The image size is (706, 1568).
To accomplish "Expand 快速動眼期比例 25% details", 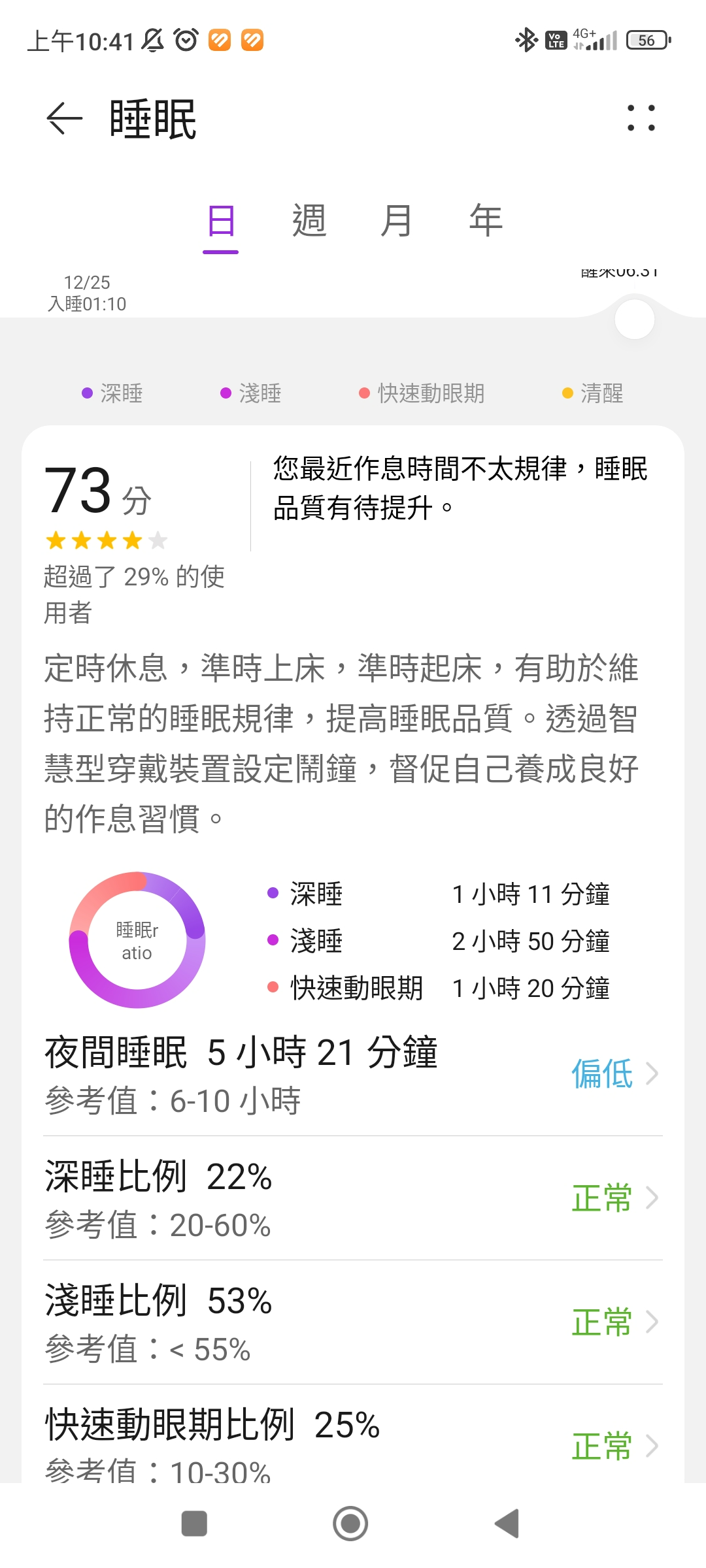I will click(x=353, y=1443).
